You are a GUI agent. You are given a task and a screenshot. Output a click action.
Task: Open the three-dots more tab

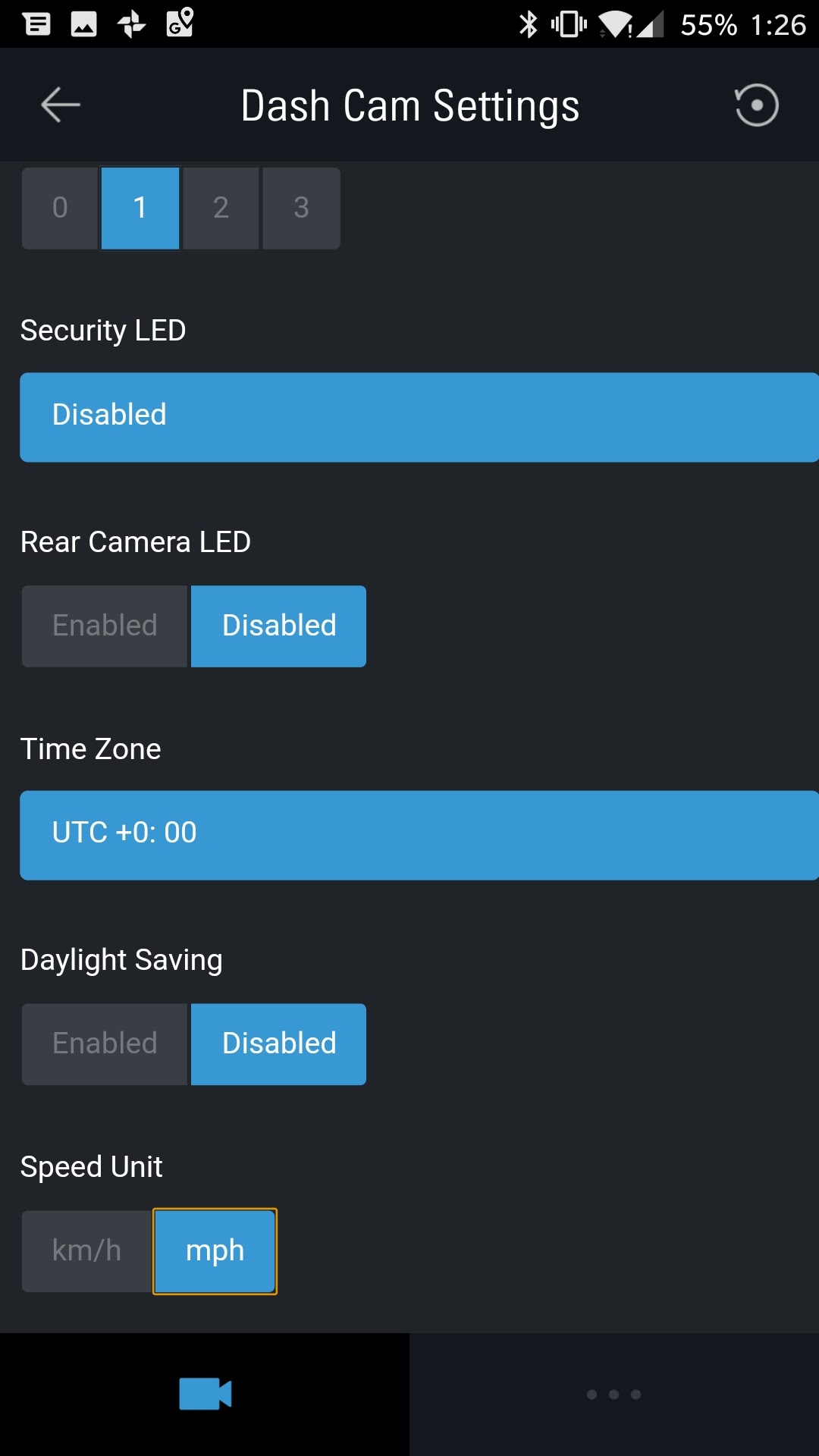(x=614, y=1394)
